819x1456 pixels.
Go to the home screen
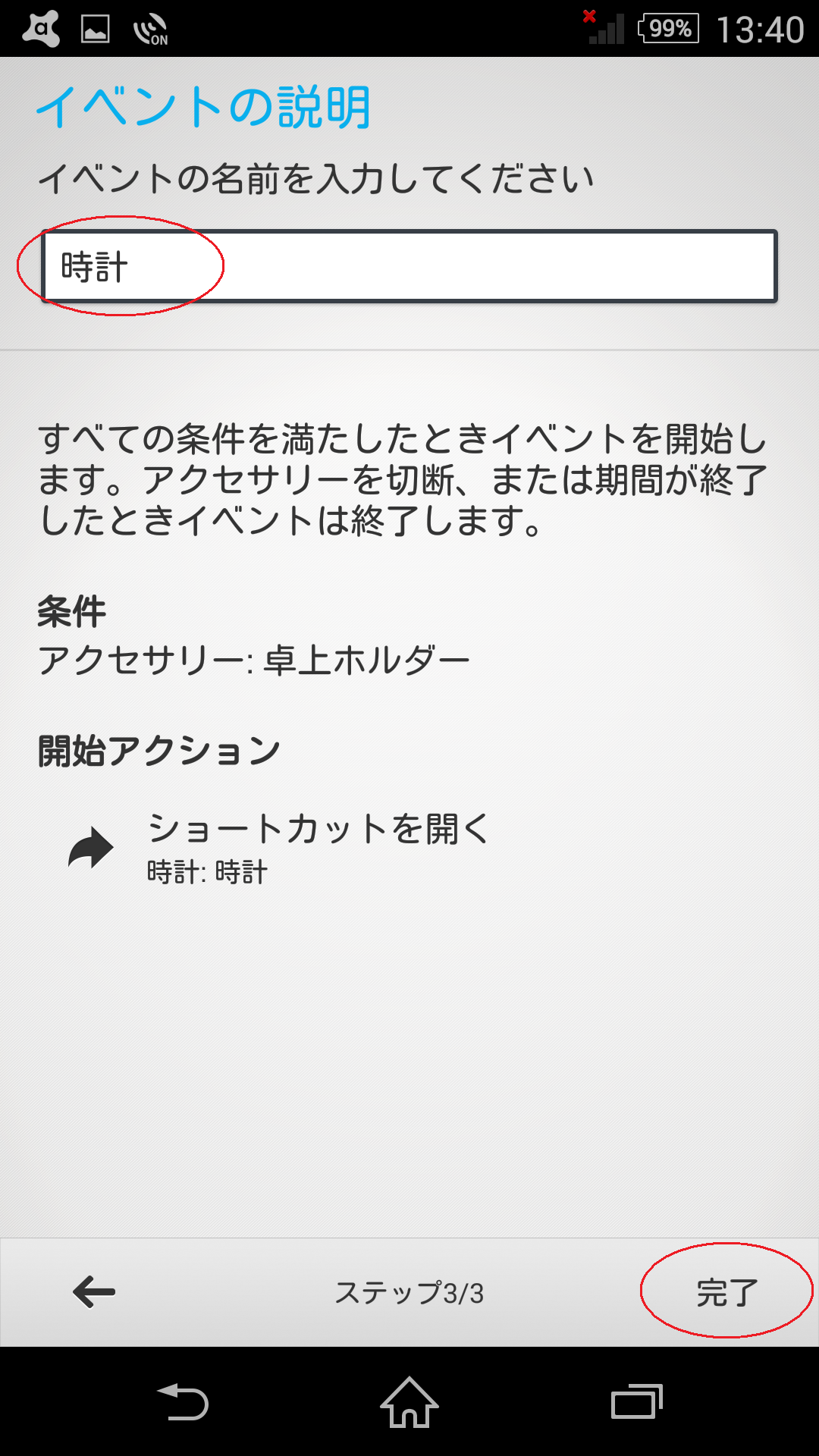point(409,1401)
